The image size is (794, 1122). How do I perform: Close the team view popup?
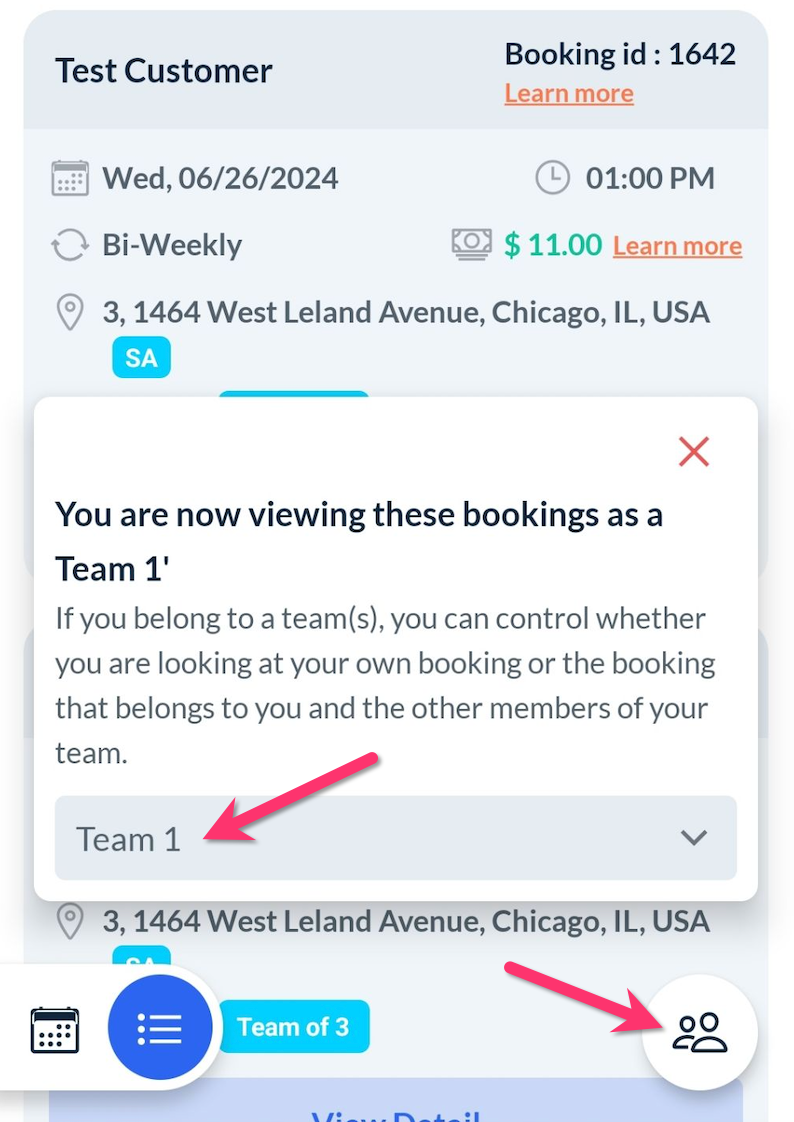[693, 452]
